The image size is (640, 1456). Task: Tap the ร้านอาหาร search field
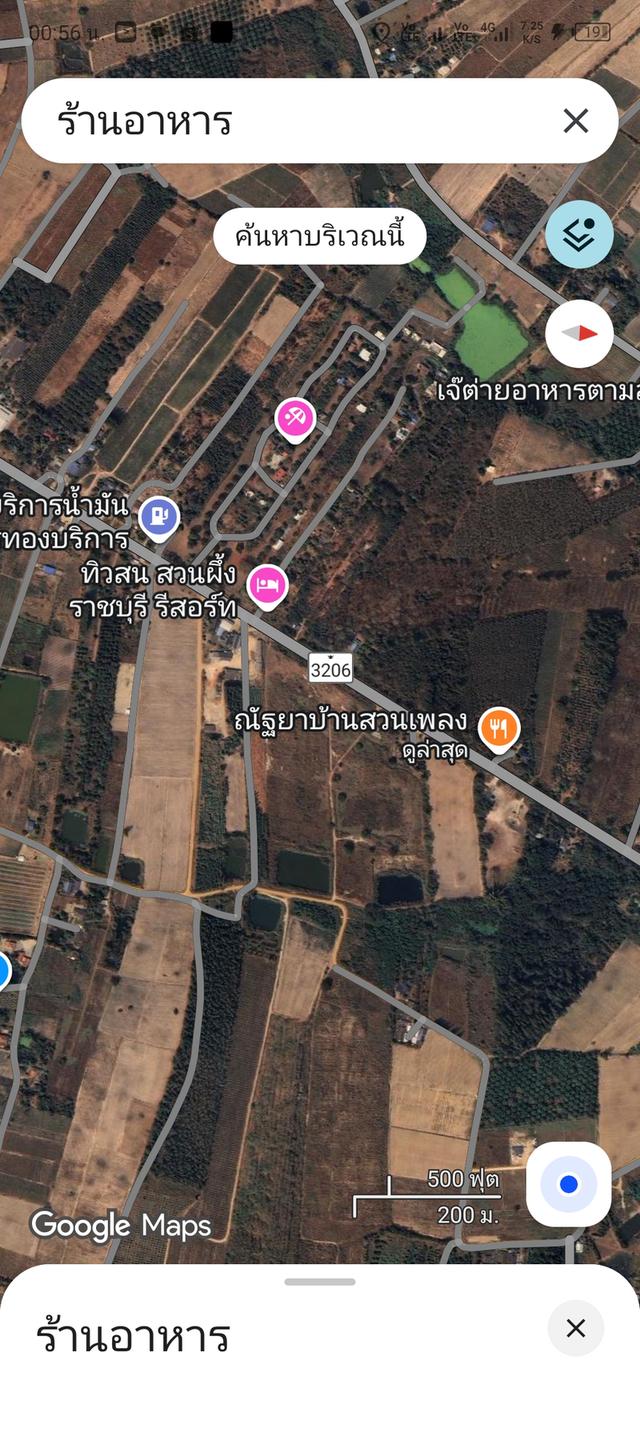click(x=290, y=121)
